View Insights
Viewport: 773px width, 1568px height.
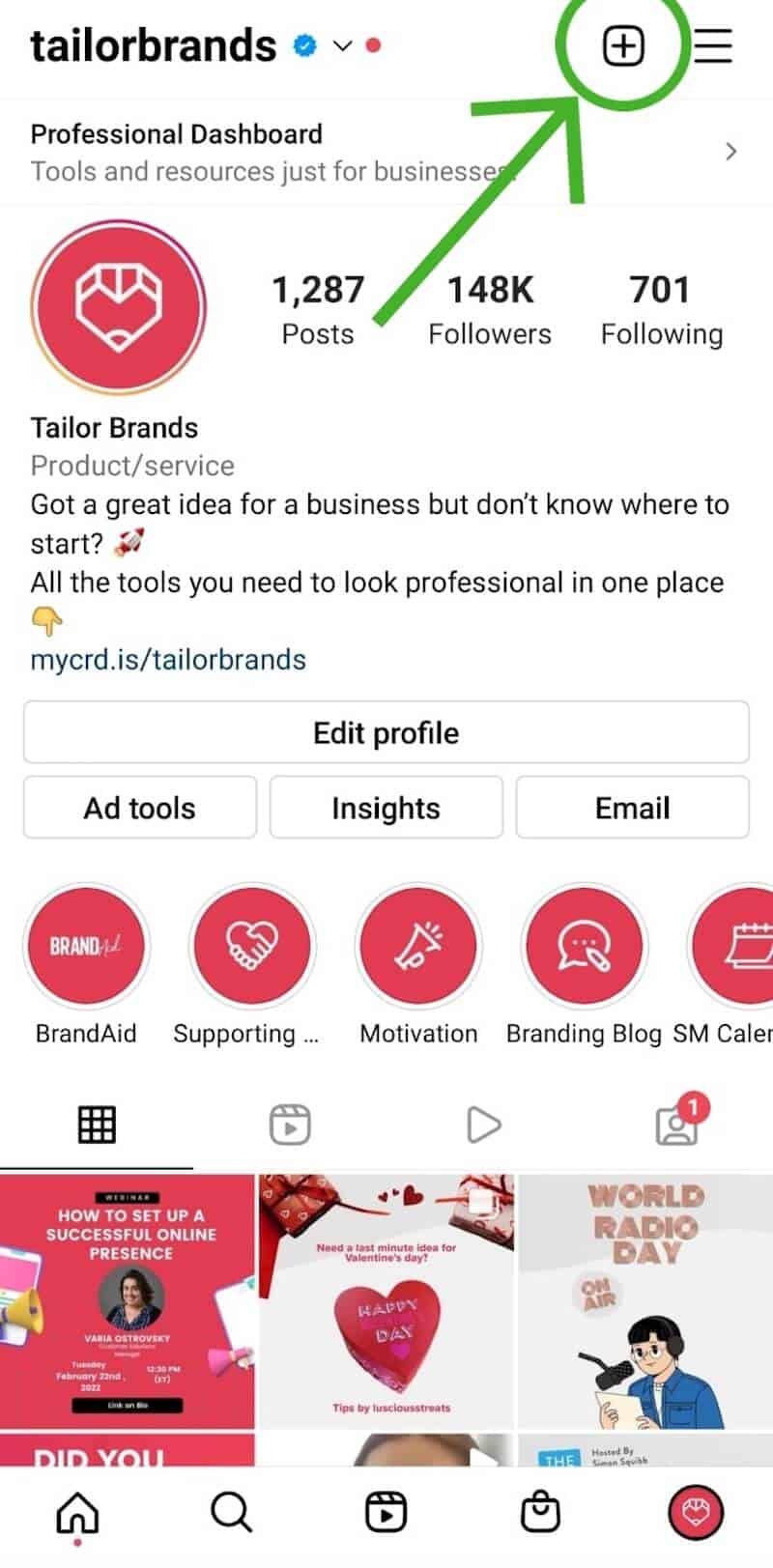386,808
